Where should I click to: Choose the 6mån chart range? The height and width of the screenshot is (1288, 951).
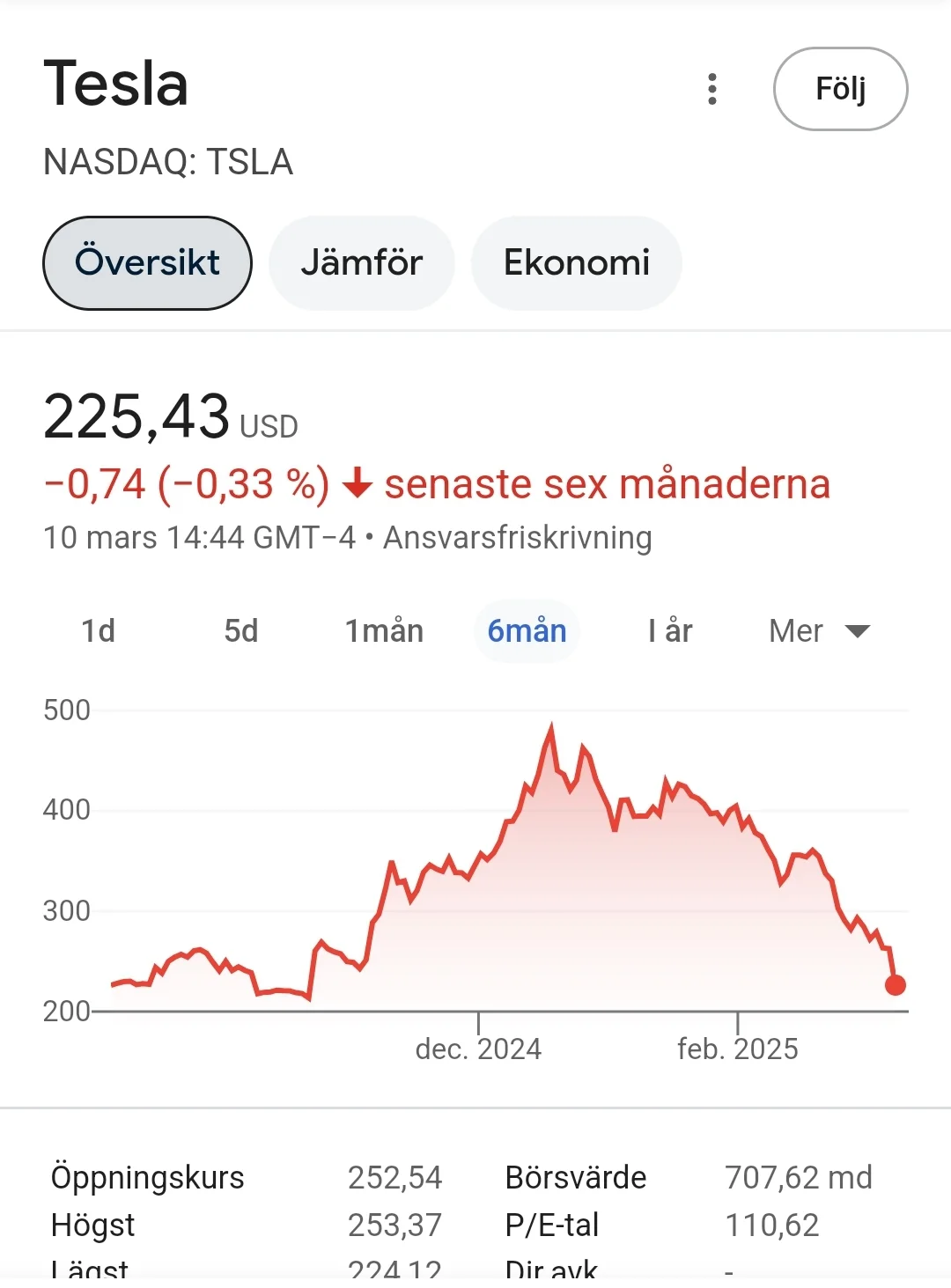point(527,630)
